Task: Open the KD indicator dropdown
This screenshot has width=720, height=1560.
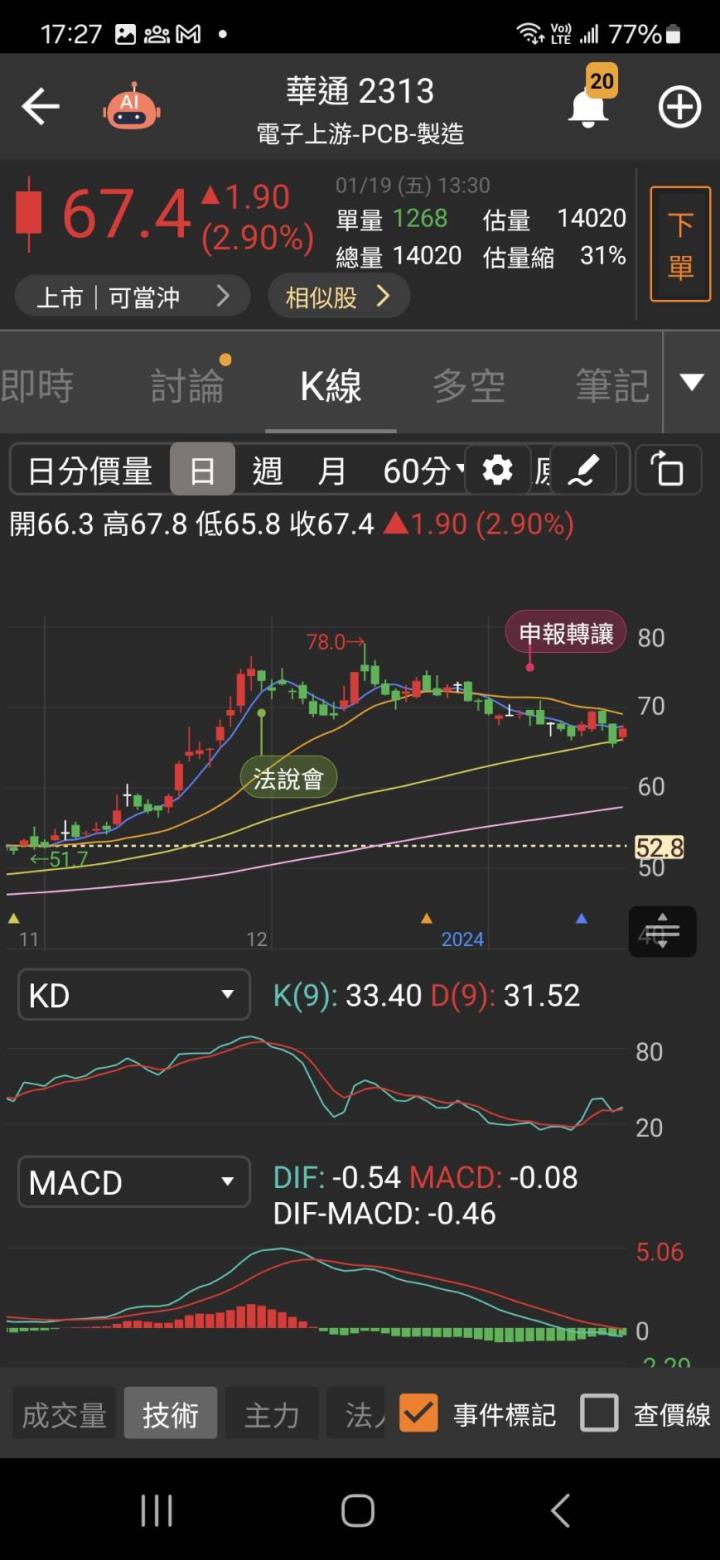Action: (x=133, y=995)
